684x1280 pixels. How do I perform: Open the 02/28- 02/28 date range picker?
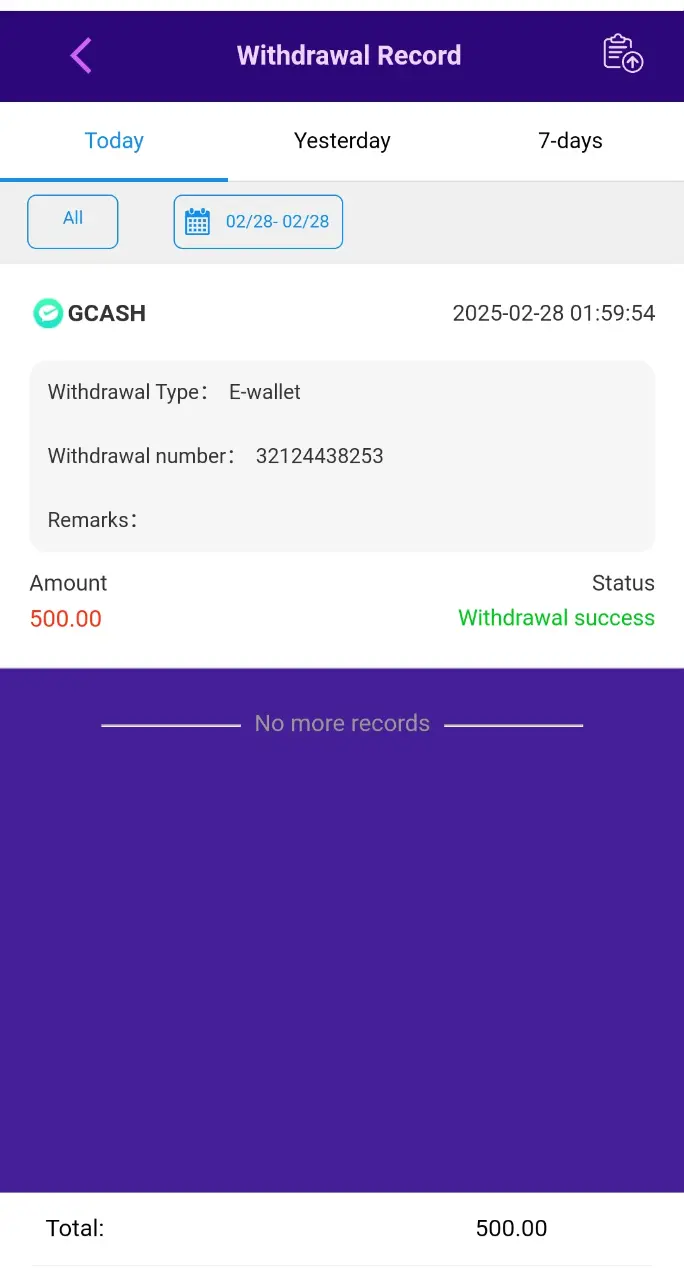click(258, 221)
